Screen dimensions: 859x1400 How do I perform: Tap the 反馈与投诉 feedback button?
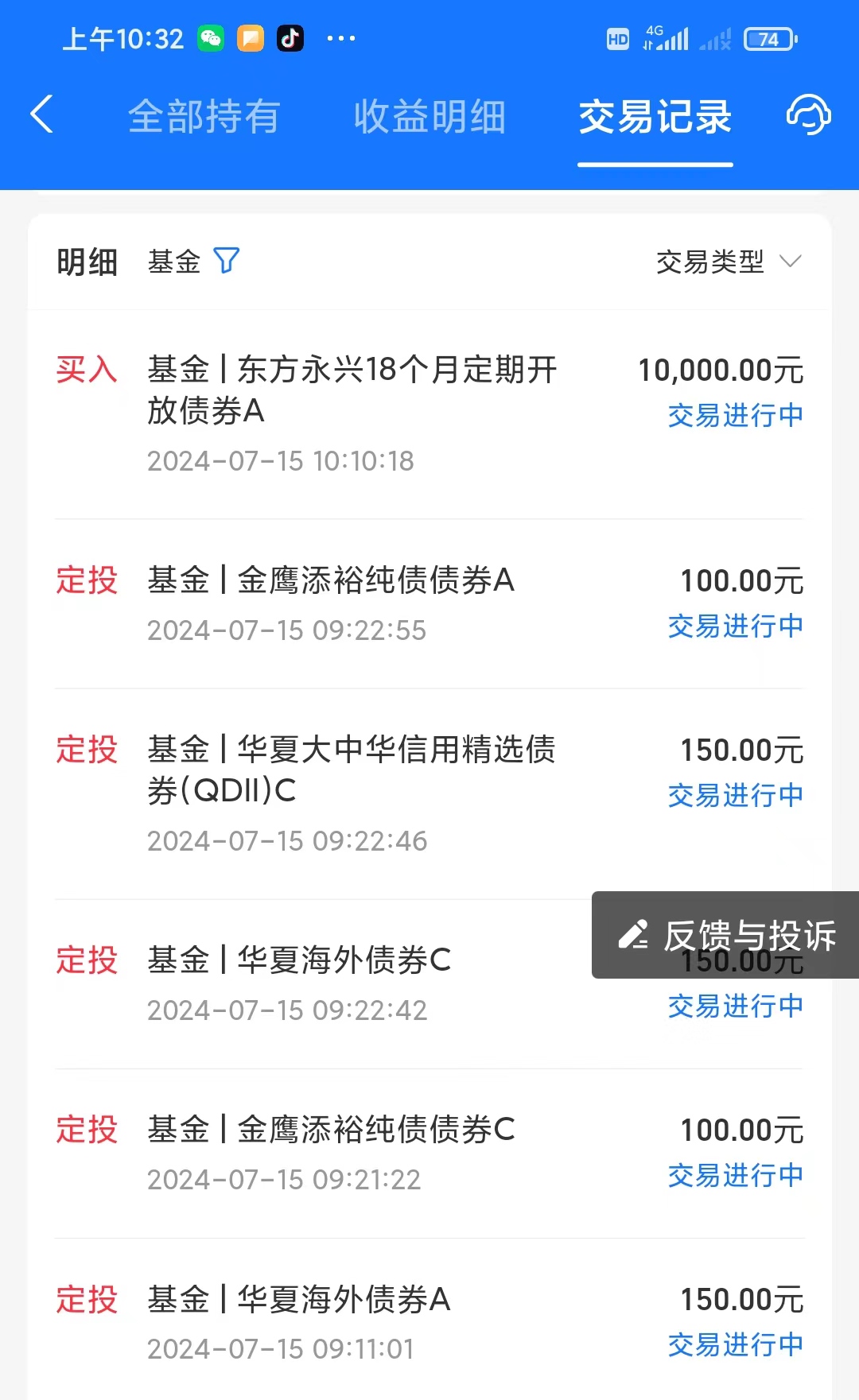(725, 935)
